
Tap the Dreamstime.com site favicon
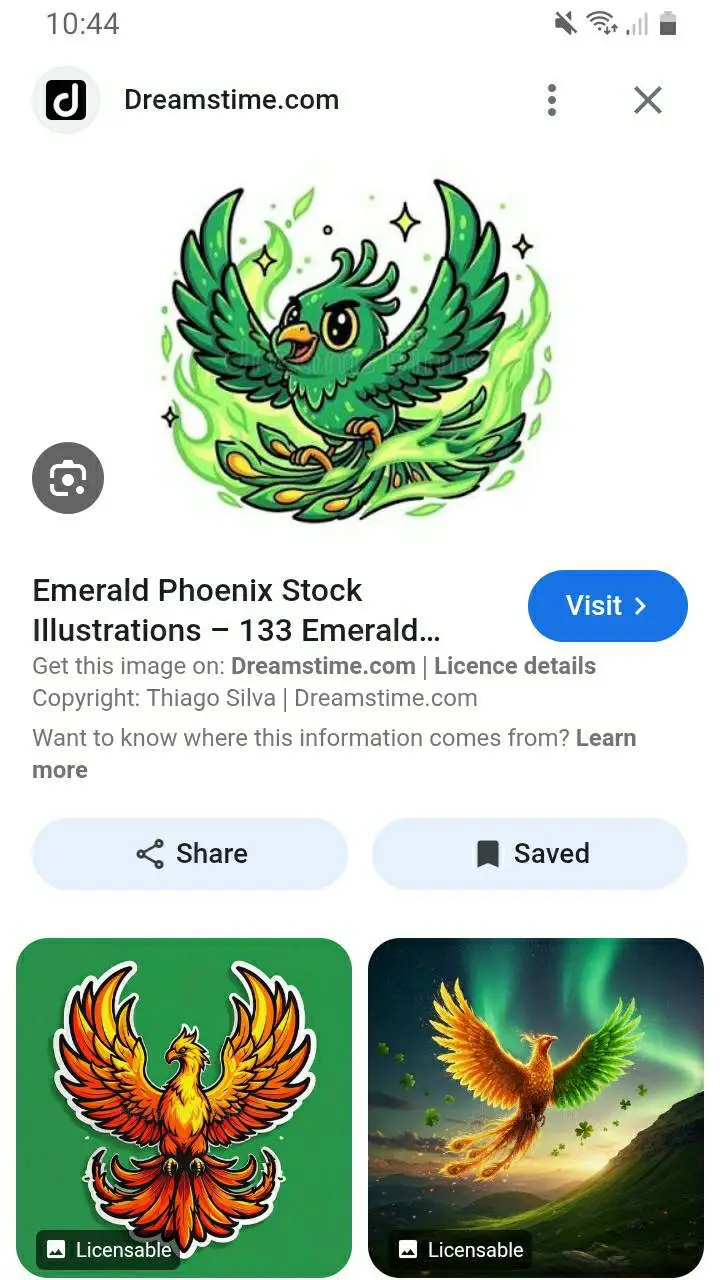coord(66,100)
